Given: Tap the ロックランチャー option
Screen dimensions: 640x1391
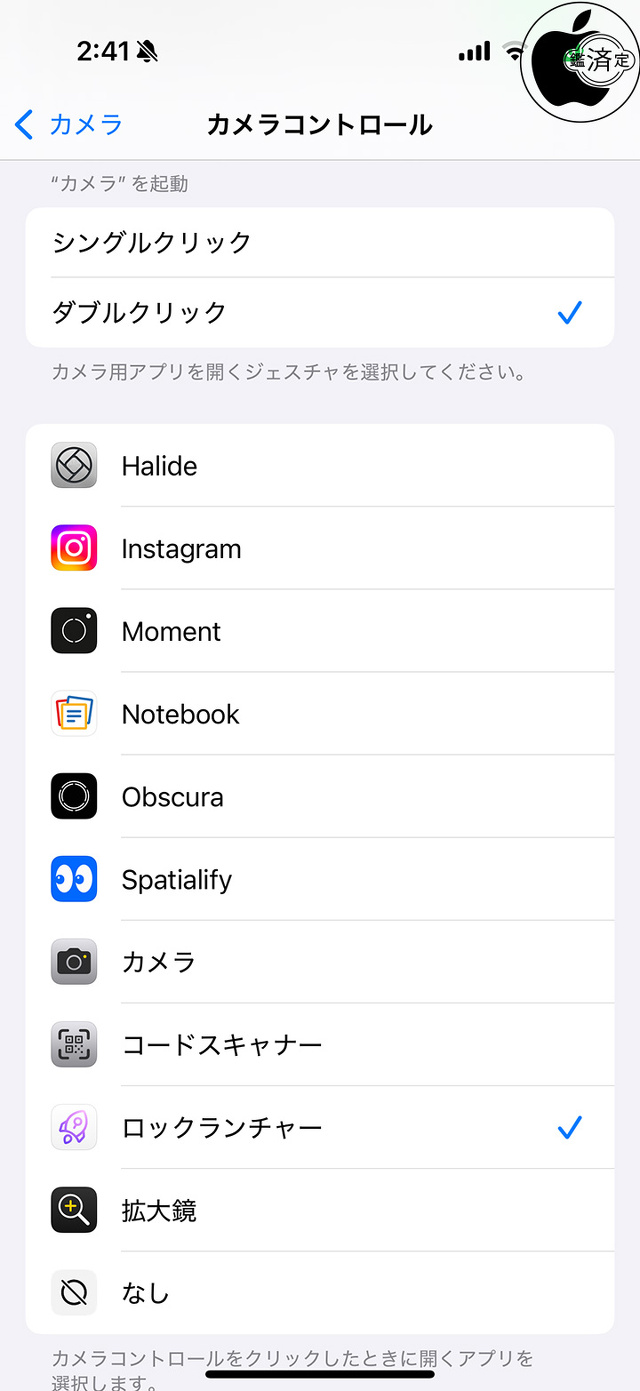Looking at the screenshot, I should pos(320,1128).
